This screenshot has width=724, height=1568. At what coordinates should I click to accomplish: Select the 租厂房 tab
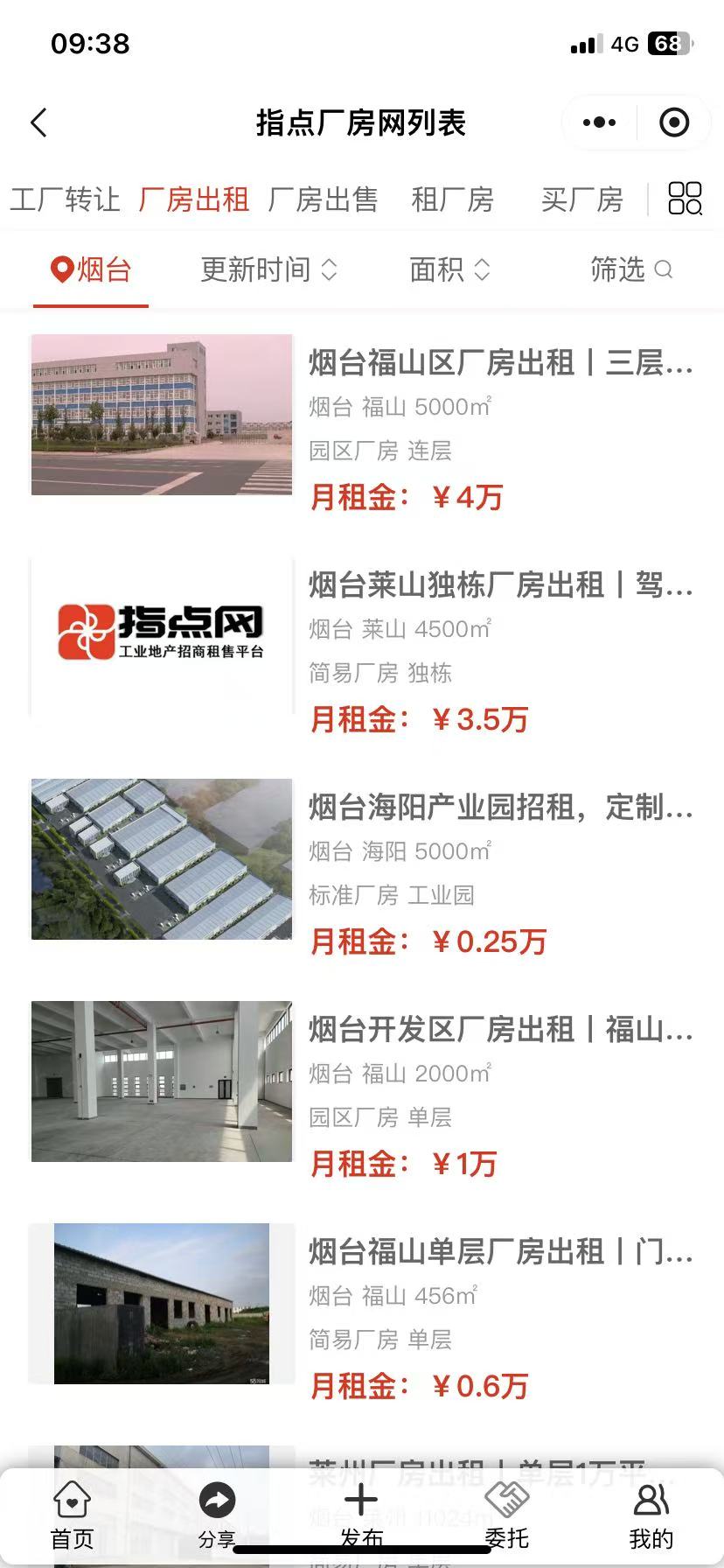pos(452,199)
